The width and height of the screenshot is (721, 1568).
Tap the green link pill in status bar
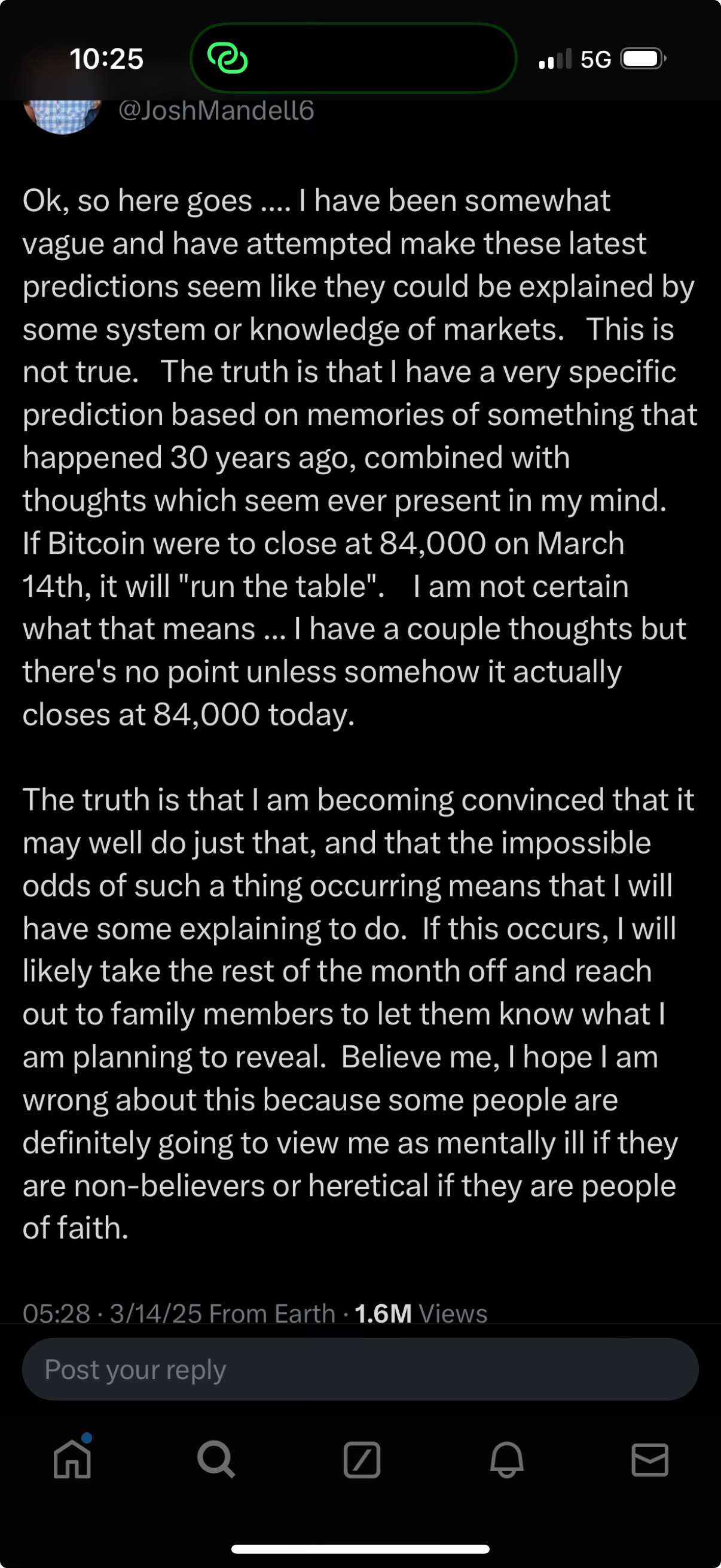pos(353,59)
